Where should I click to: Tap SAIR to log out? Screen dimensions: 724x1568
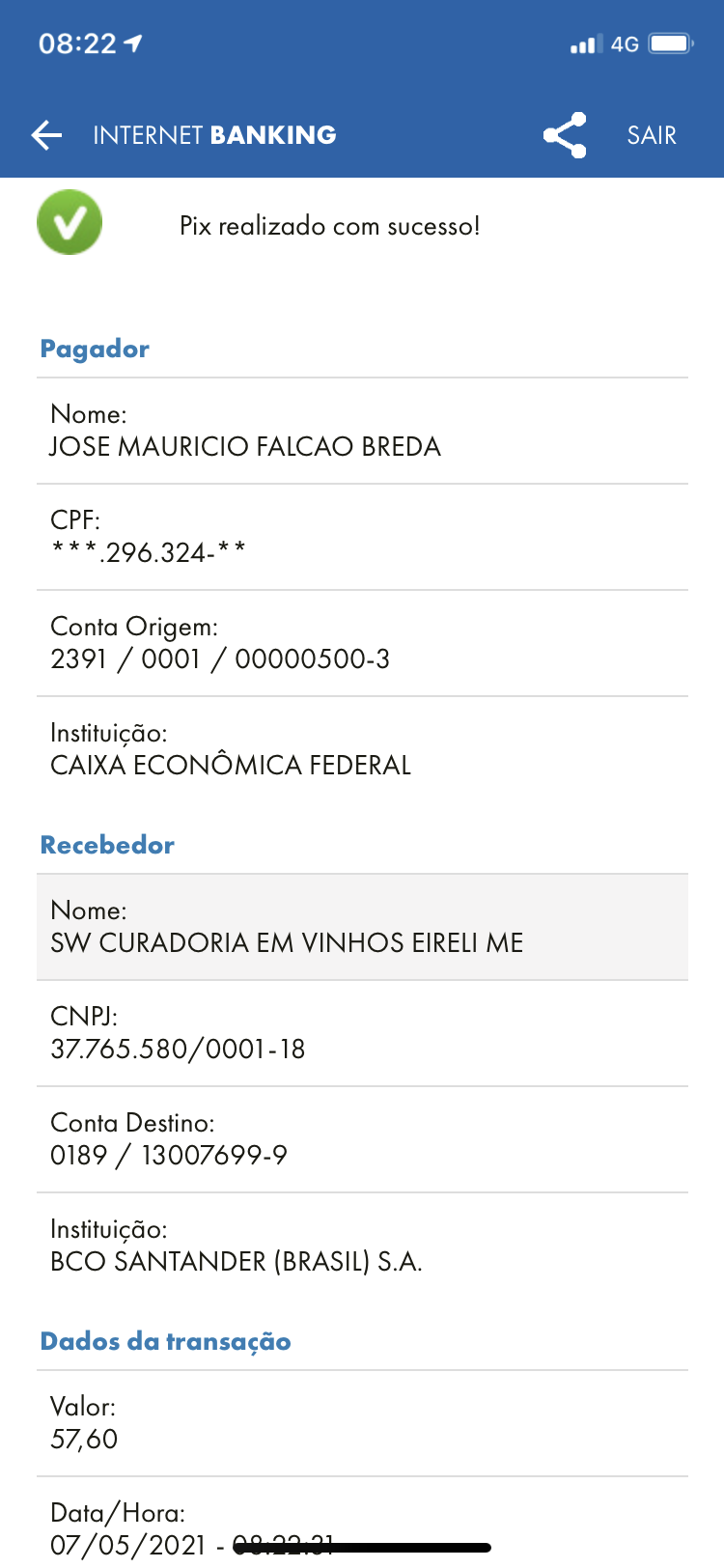(652, 135)
